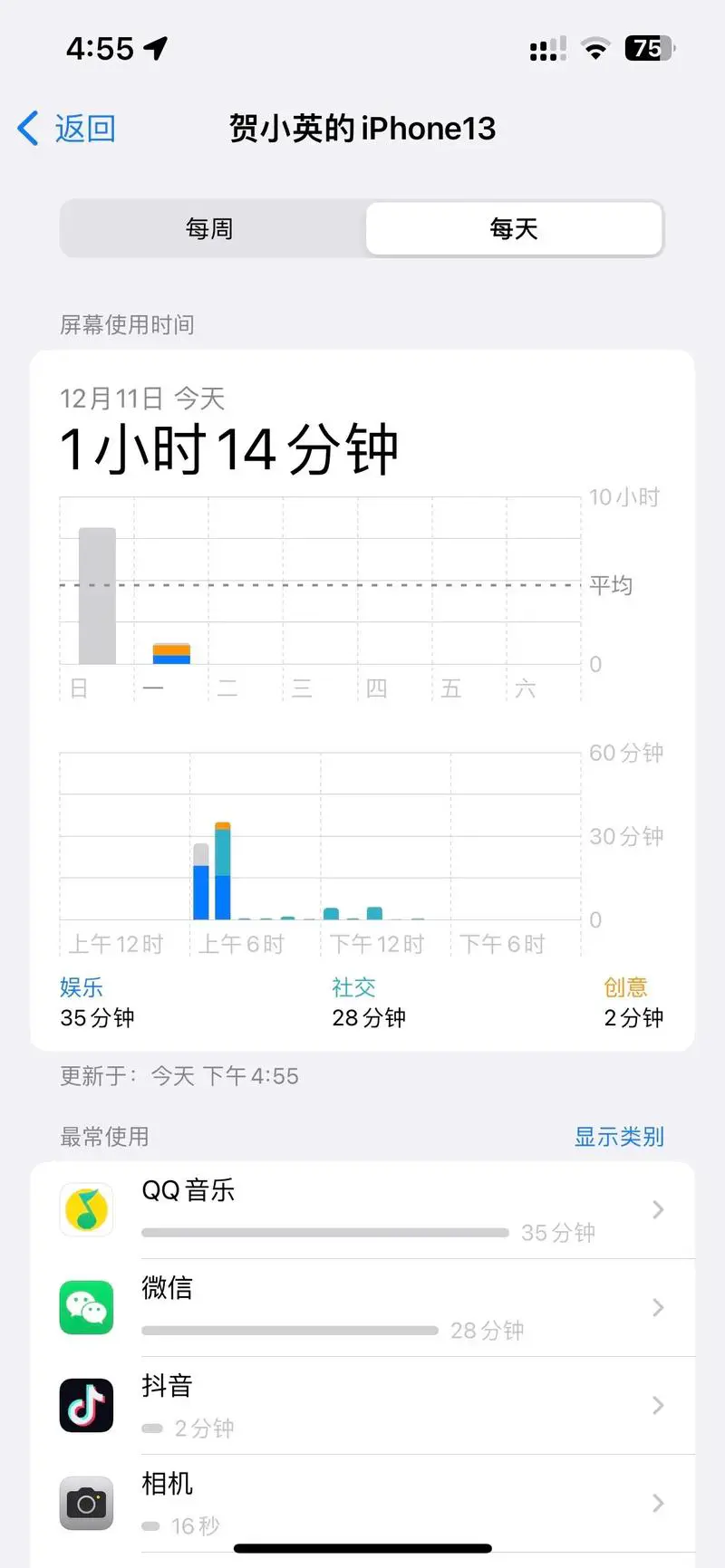Tap the 微信 (WeChat) app icon

pyautogui.click(x=86, y=1307)
